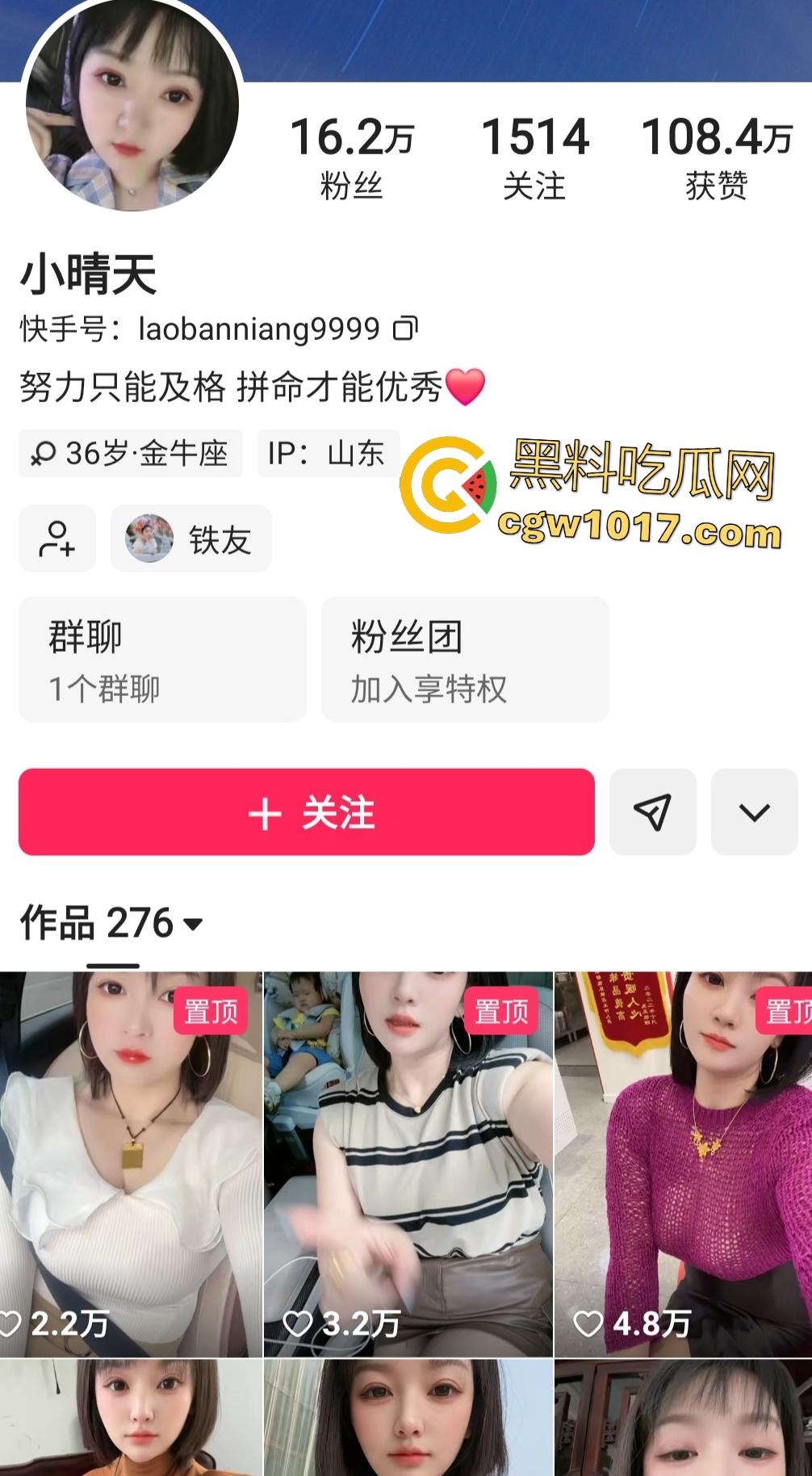Select the gender search icon on the age tag
812x1476 pixels.
46,453
